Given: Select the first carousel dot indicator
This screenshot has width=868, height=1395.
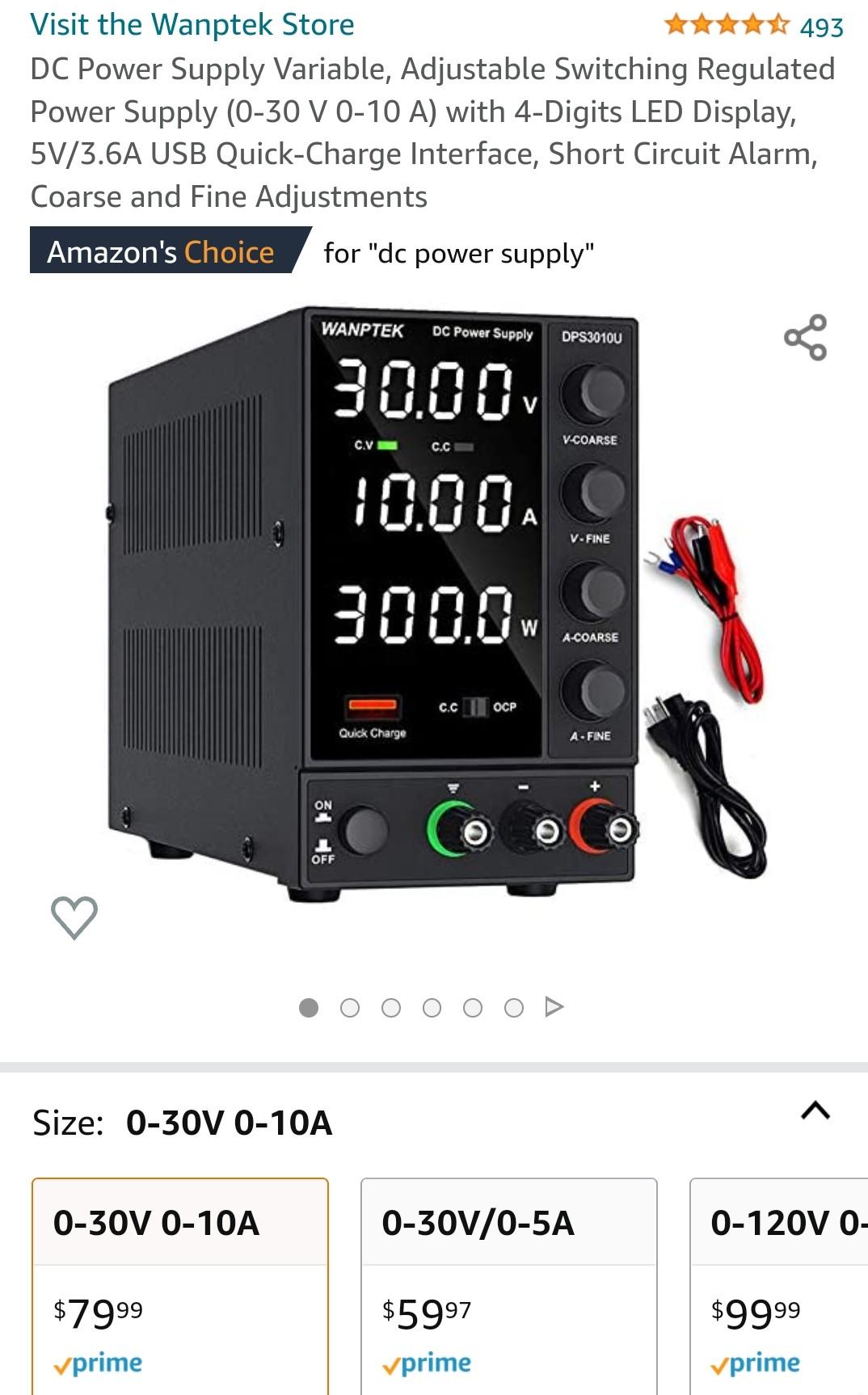Looking at the screenshot, I should (x=307, y=1007).
